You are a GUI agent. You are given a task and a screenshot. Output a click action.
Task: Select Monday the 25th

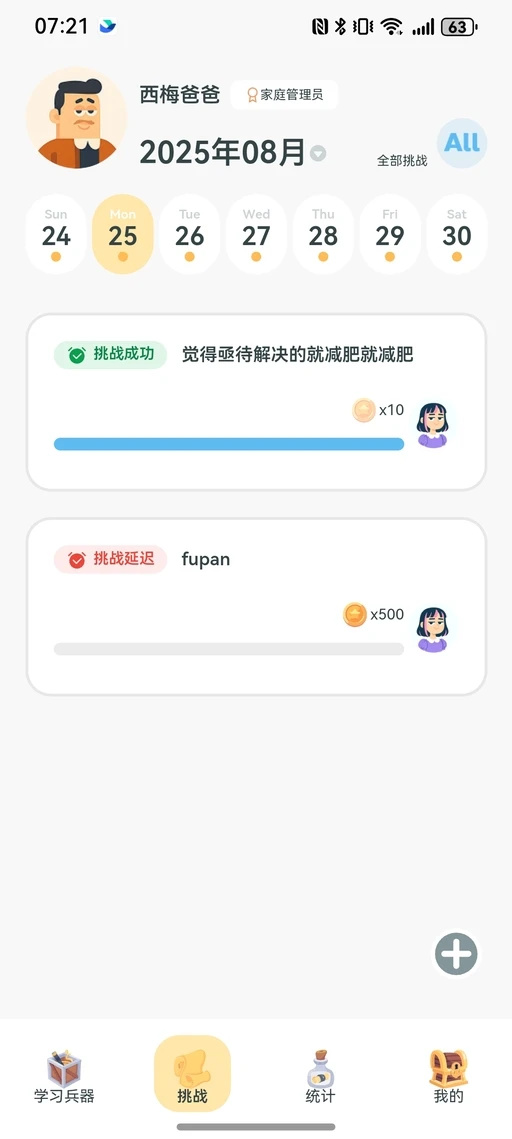[123, 234]
